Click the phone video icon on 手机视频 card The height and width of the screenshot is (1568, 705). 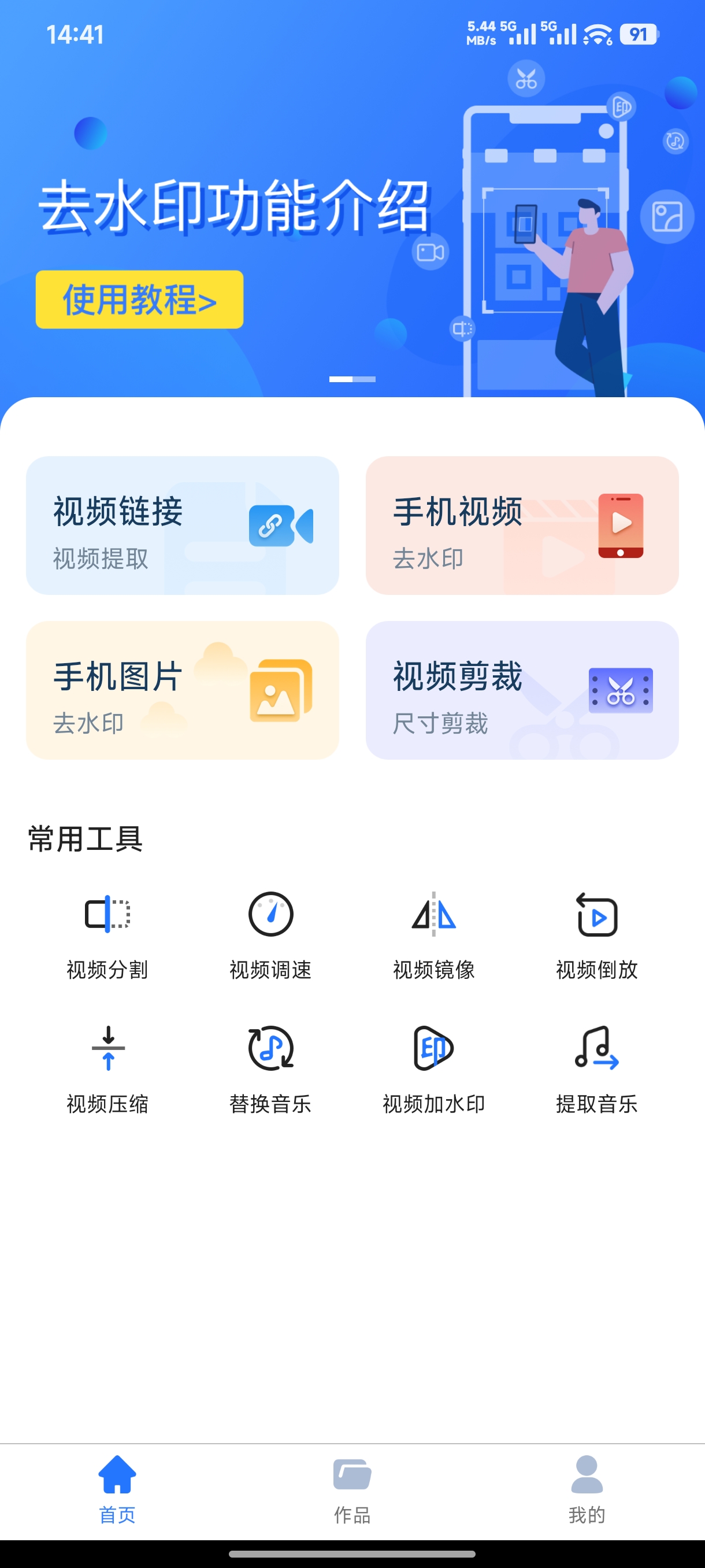(x=621, y=526)
